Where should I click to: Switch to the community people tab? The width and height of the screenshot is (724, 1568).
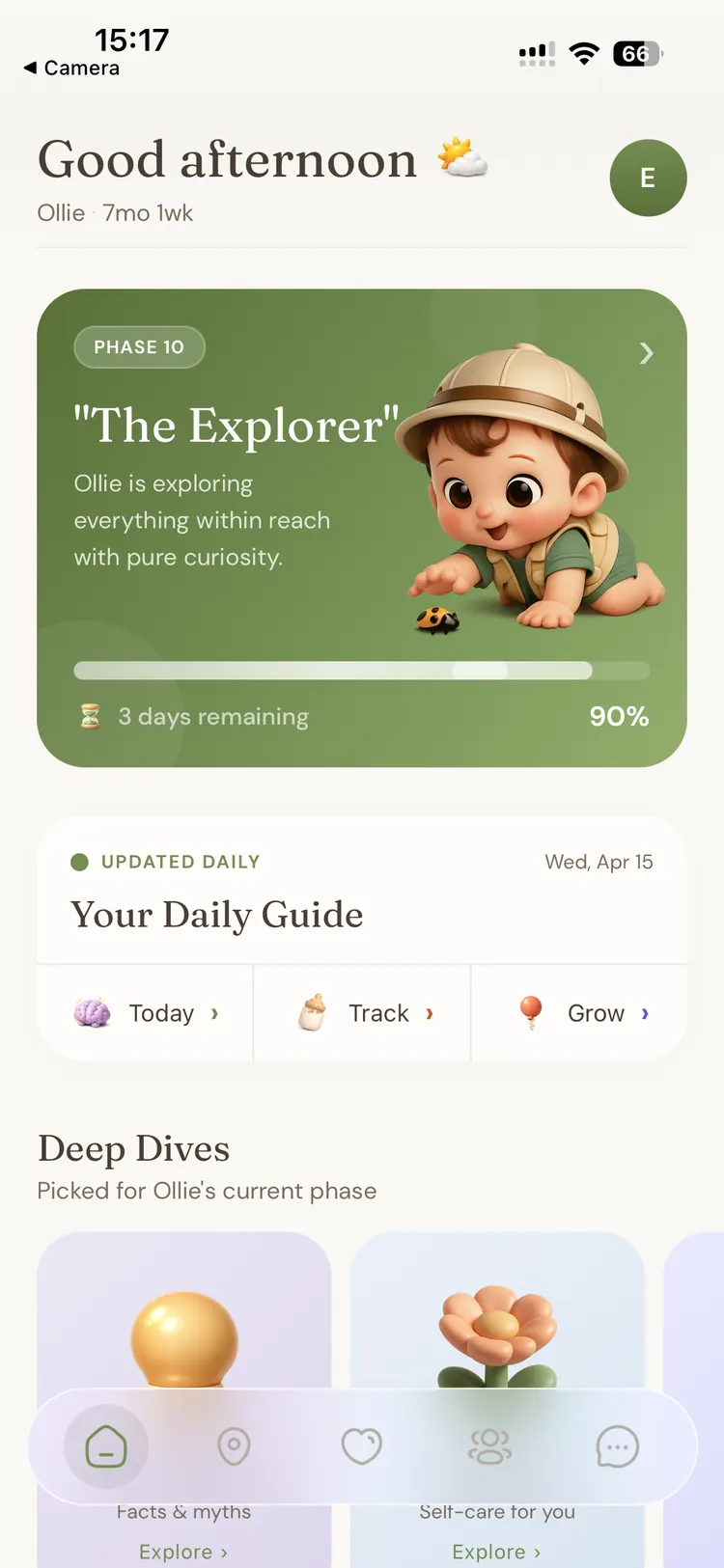tap(489, 1446)
